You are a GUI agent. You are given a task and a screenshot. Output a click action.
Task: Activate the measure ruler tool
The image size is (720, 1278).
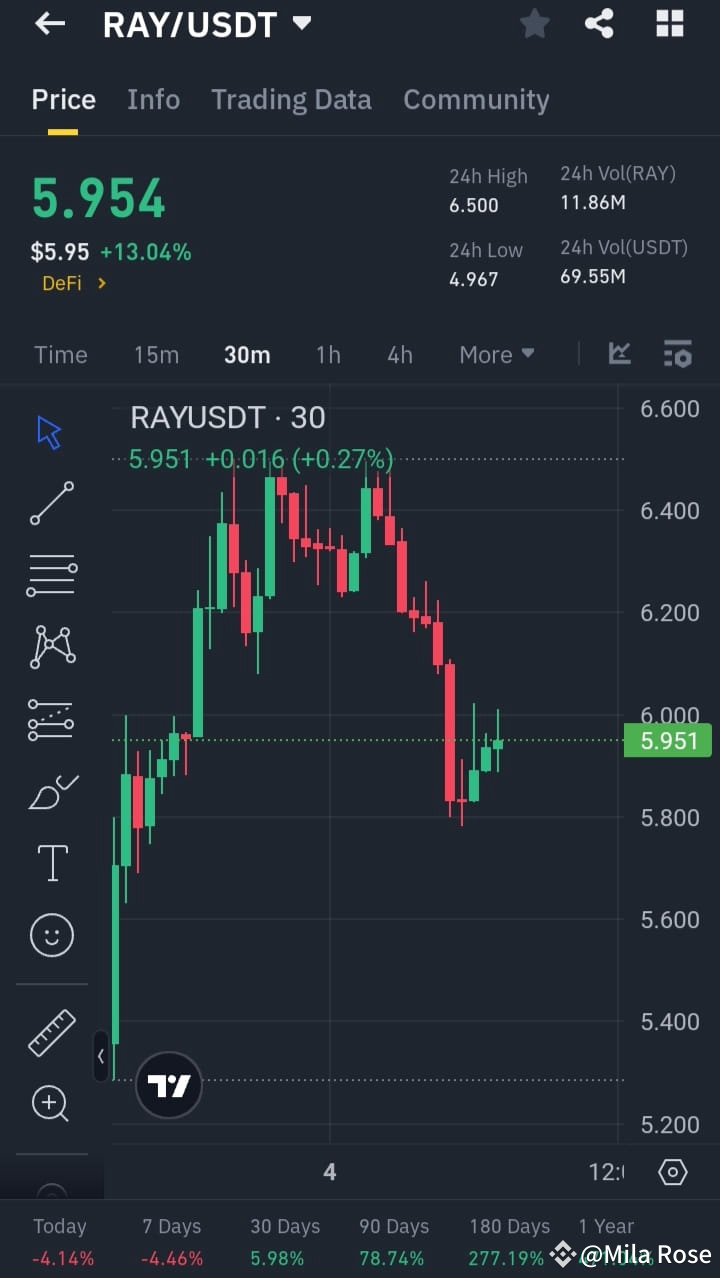point(51,1031)
